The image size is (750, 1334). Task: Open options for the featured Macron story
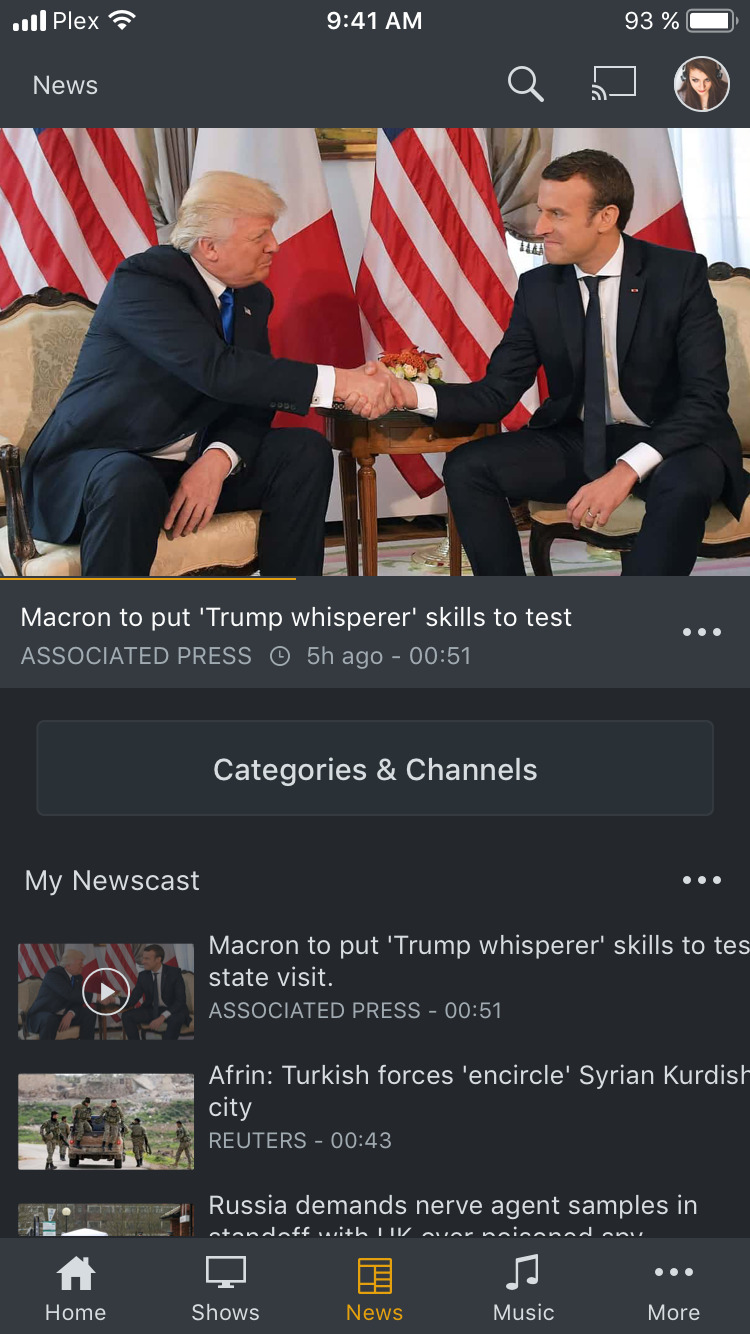(701, 632)
